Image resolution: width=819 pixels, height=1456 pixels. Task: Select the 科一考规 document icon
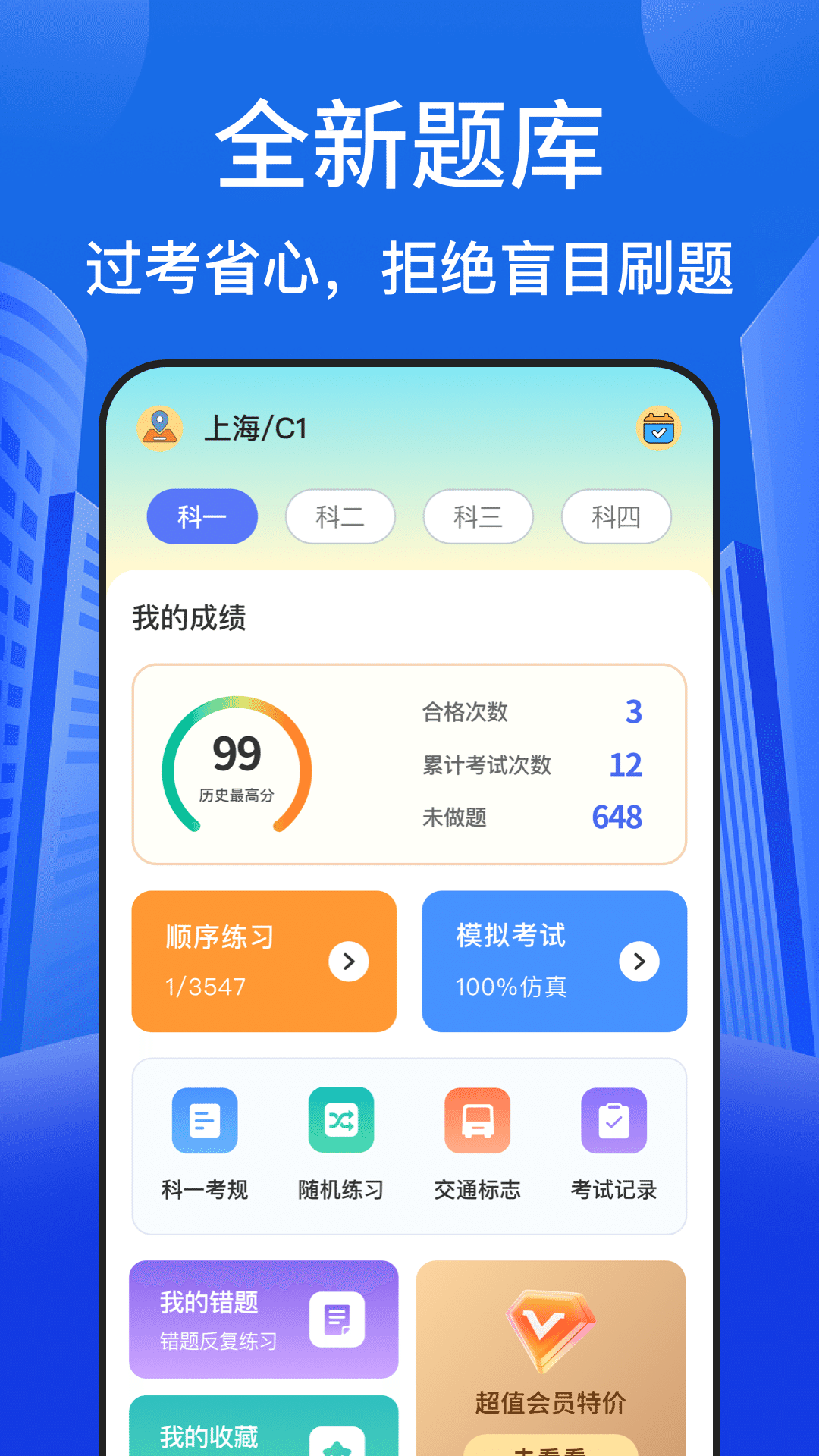click(x=203, y=1120)
